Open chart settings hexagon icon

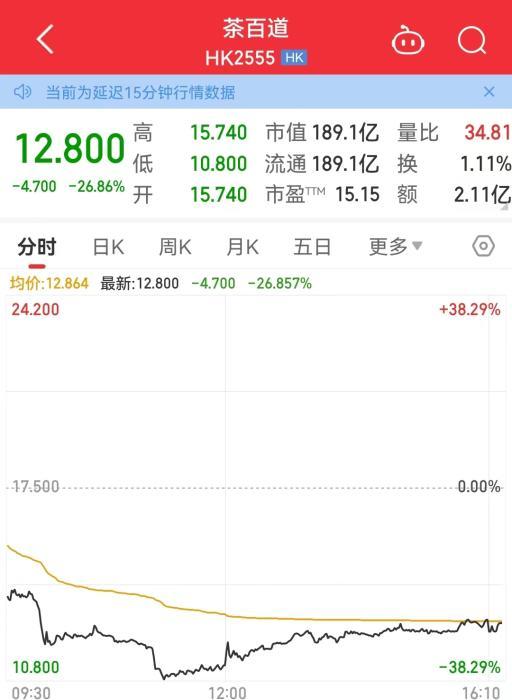click(483, 246)
